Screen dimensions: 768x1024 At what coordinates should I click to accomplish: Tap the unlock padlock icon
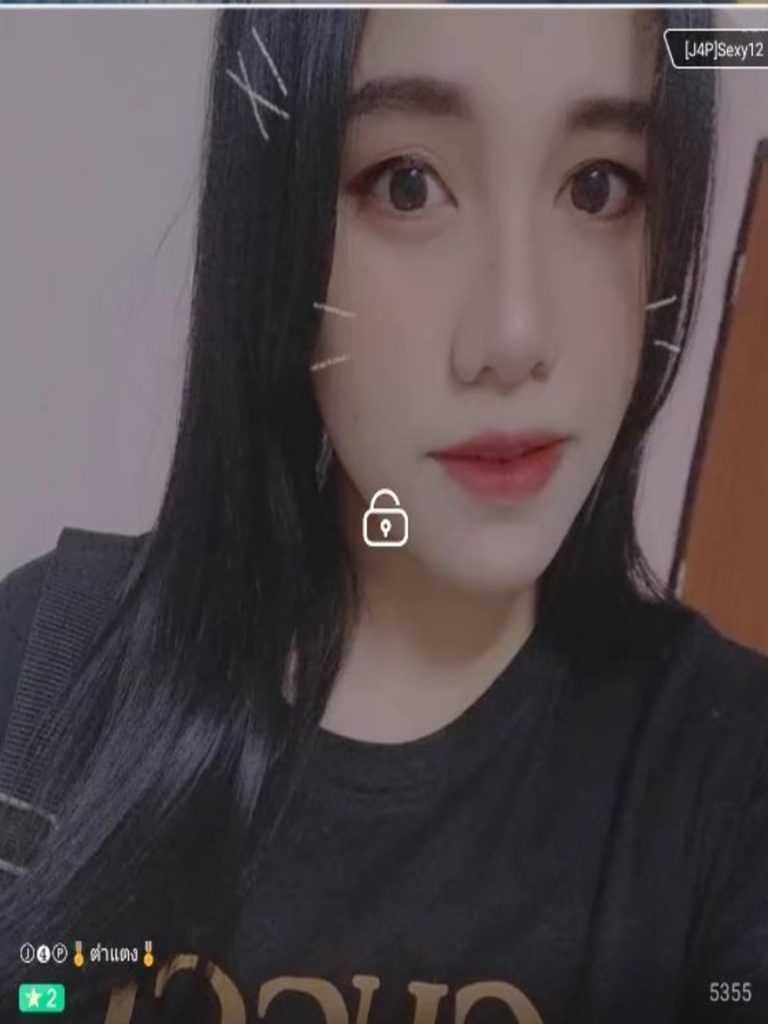pos(385,519)
